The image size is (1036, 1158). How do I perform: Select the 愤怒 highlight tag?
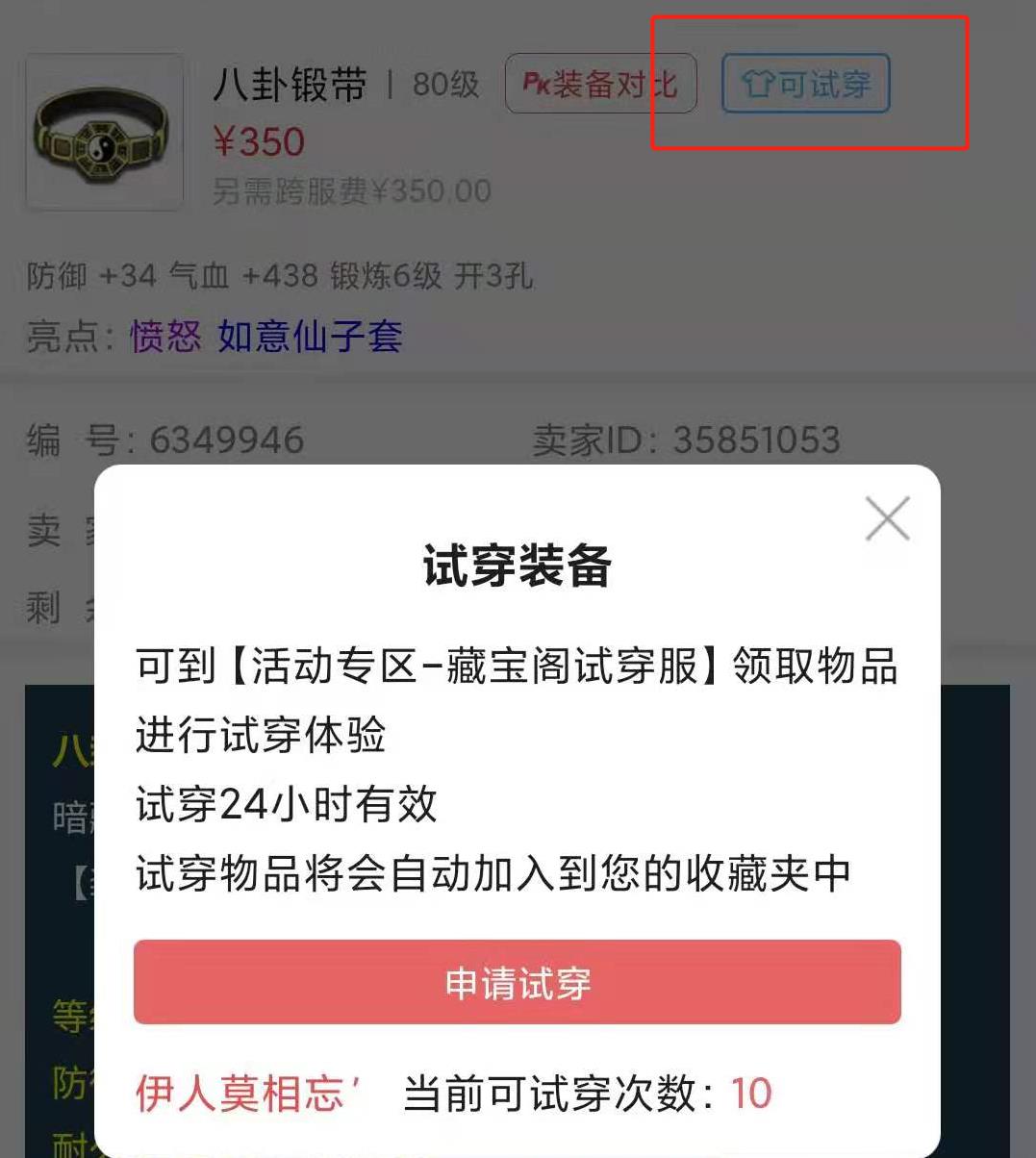(x=165, y=339)
